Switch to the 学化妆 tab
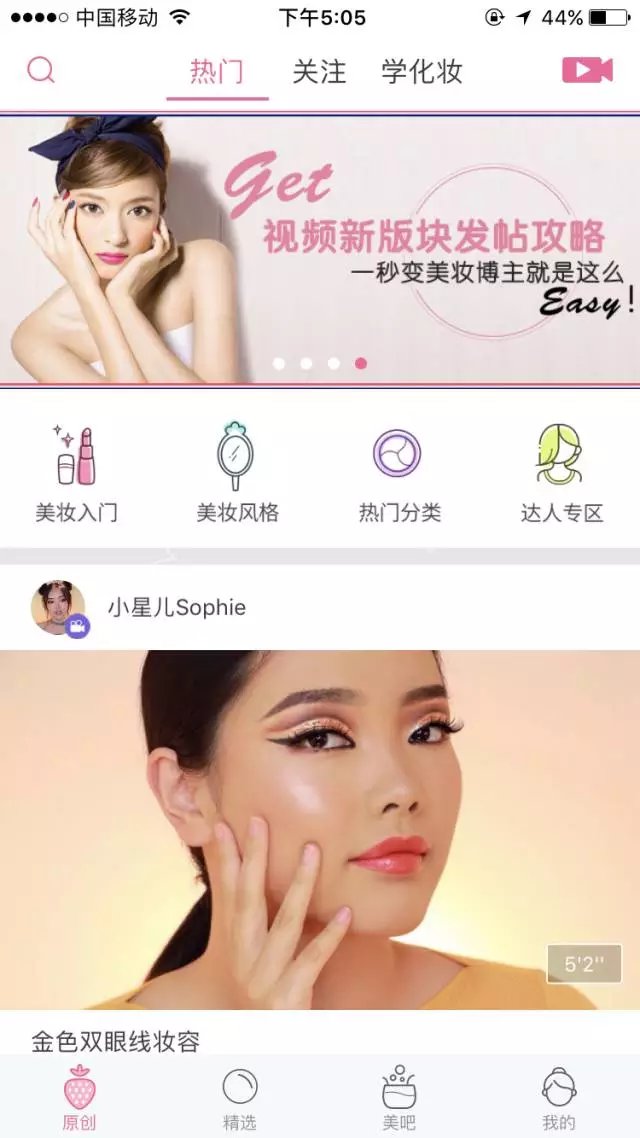The height and width of the screenshot is (1138, 640). [422, 72]
